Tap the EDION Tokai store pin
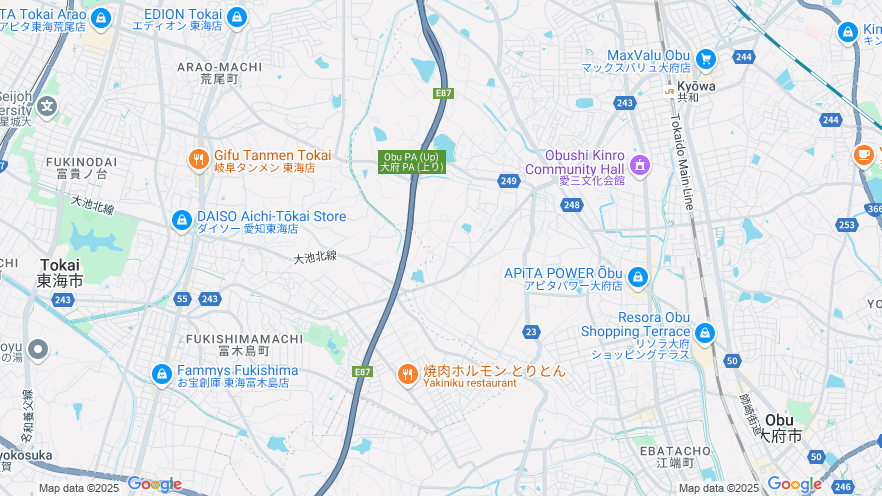This screenshot has height=496, width=882. 236,17
